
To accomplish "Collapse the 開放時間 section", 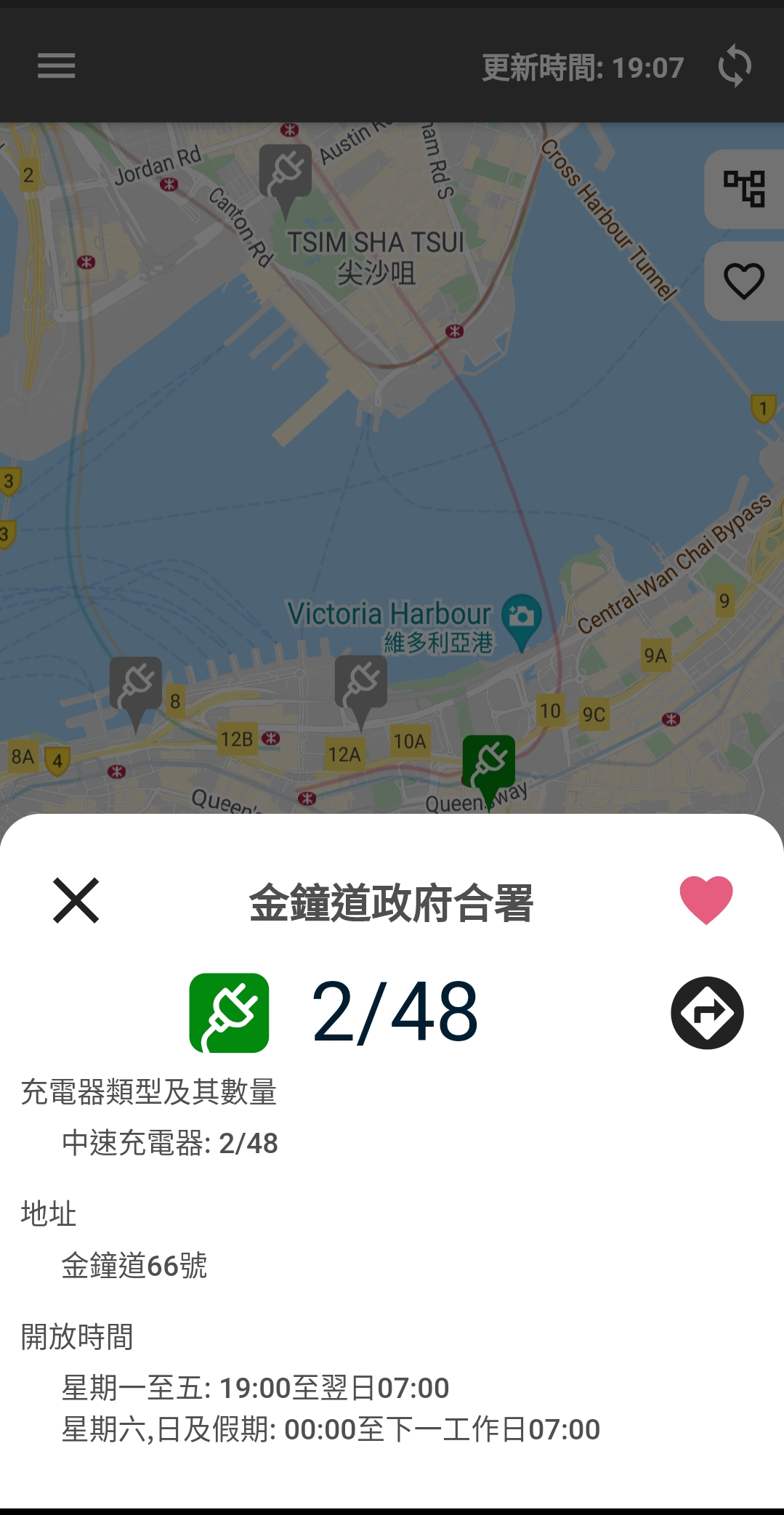I will point(75,1336).
